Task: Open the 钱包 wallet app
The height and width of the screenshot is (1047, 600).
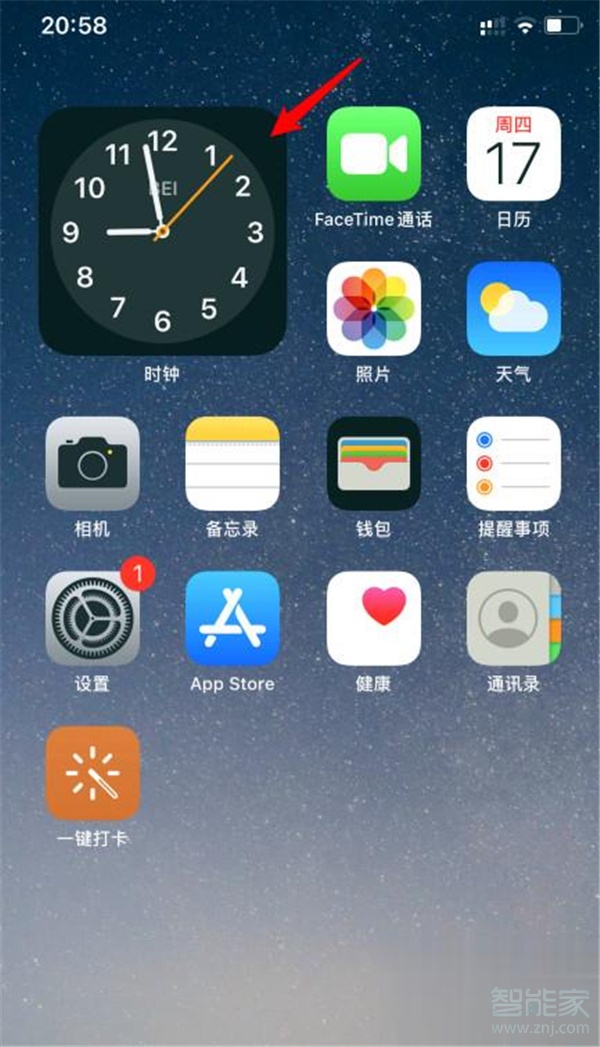Action: tap(374, 464)
